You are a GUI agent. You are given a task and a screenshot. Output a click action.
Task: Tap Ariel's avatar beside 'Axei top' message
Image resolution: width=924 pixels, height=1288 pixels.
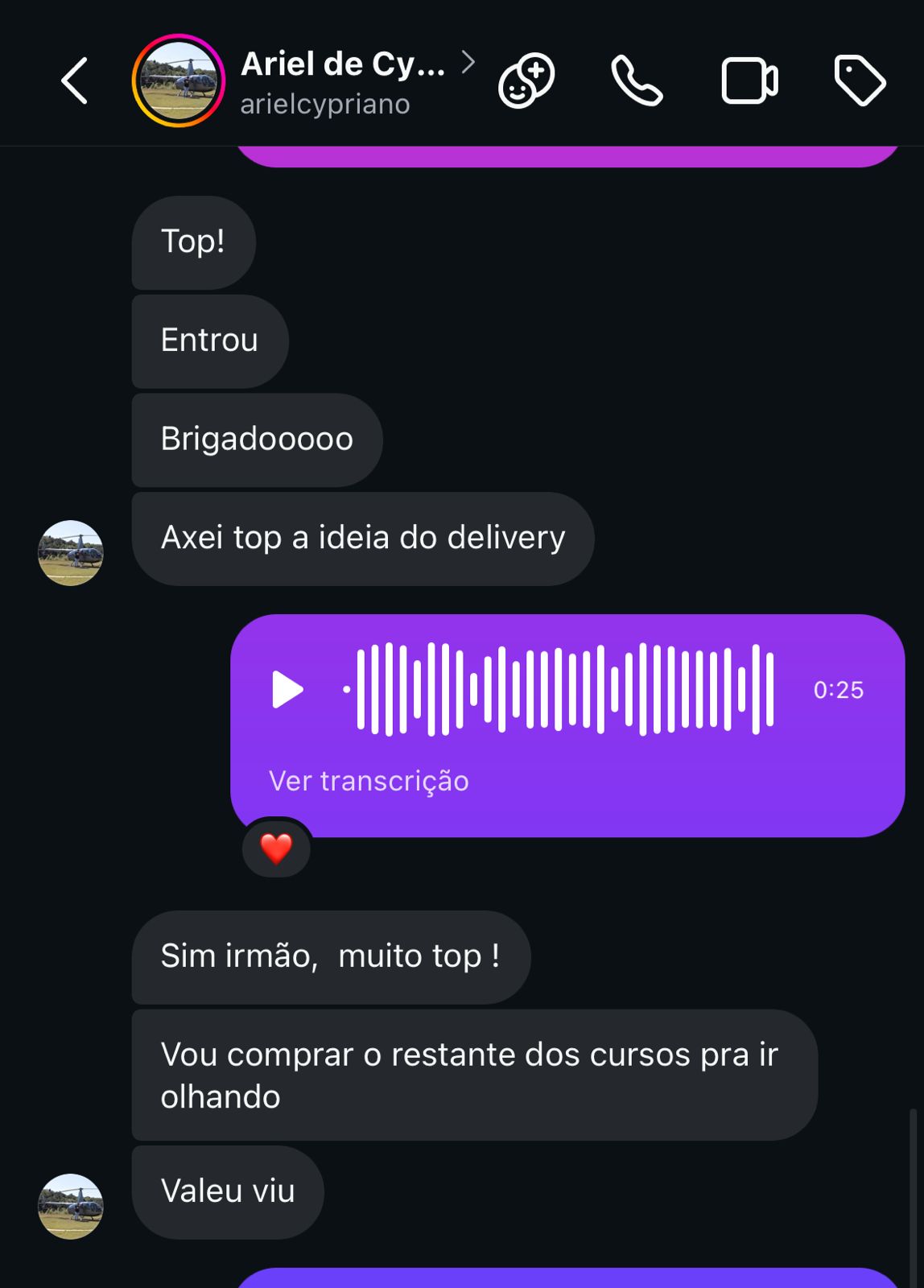(71, 552)
